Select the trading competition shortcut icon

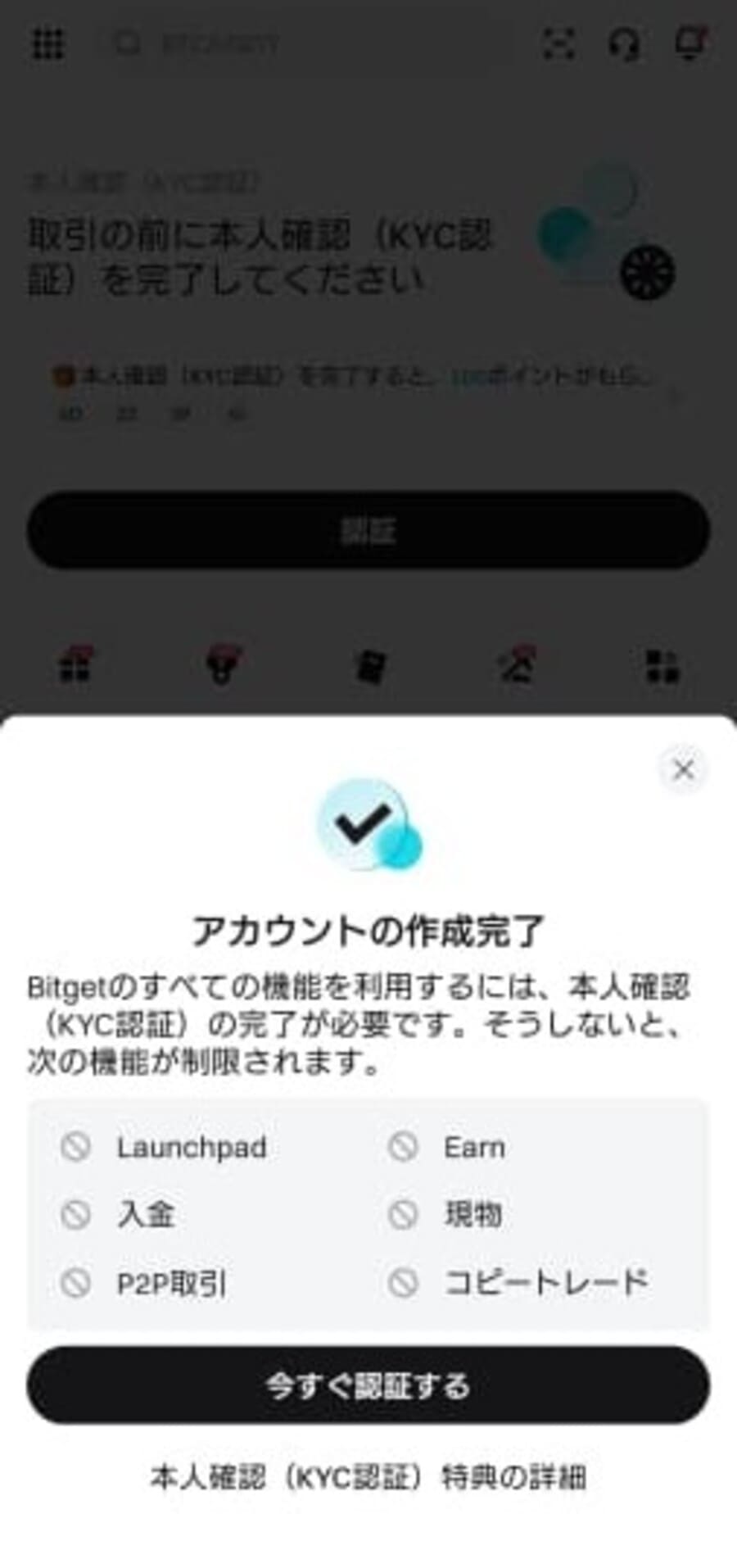coord(516,668)
